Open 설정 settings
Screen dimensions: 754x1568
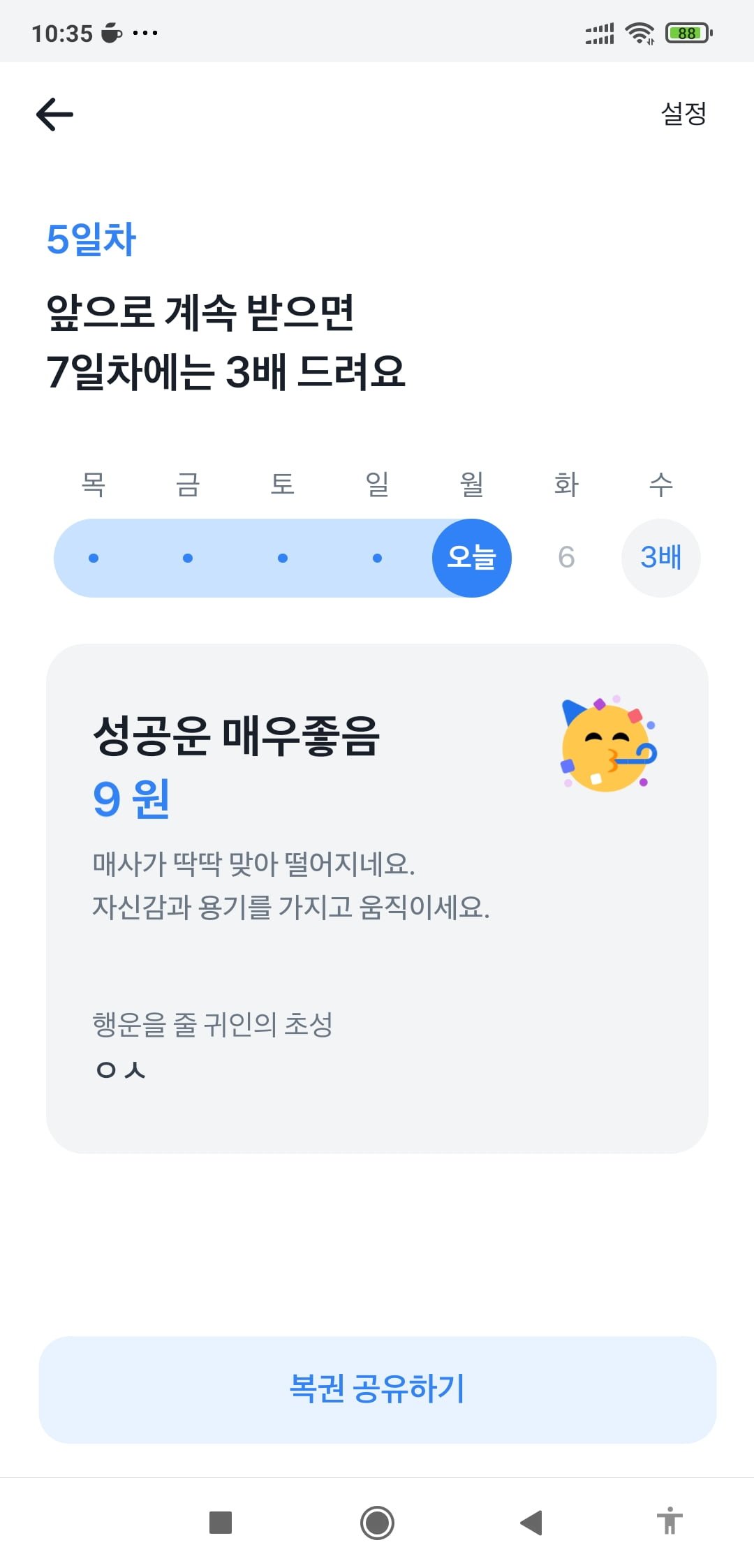[x=683, y=113]
